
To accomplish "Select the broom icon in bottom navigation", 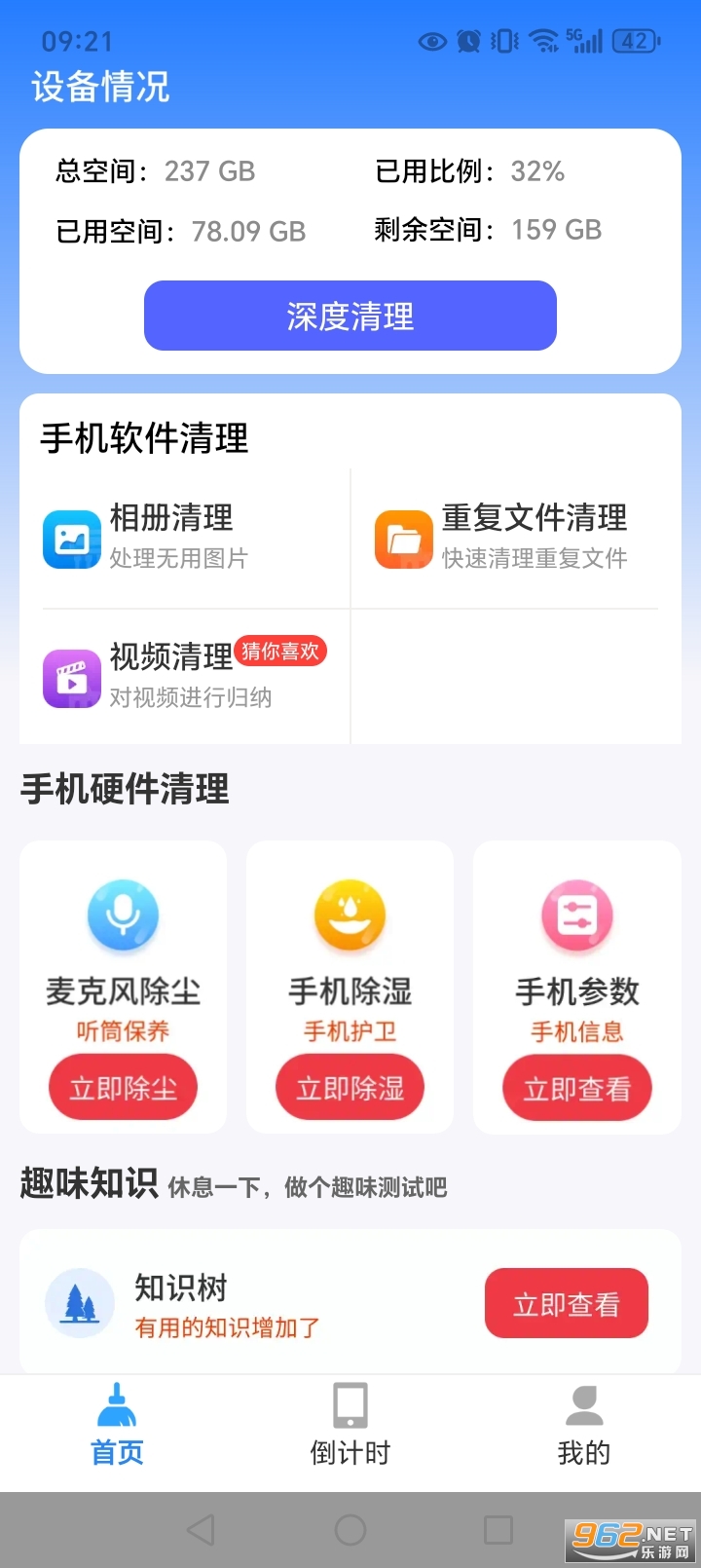I will point(116,1405).
